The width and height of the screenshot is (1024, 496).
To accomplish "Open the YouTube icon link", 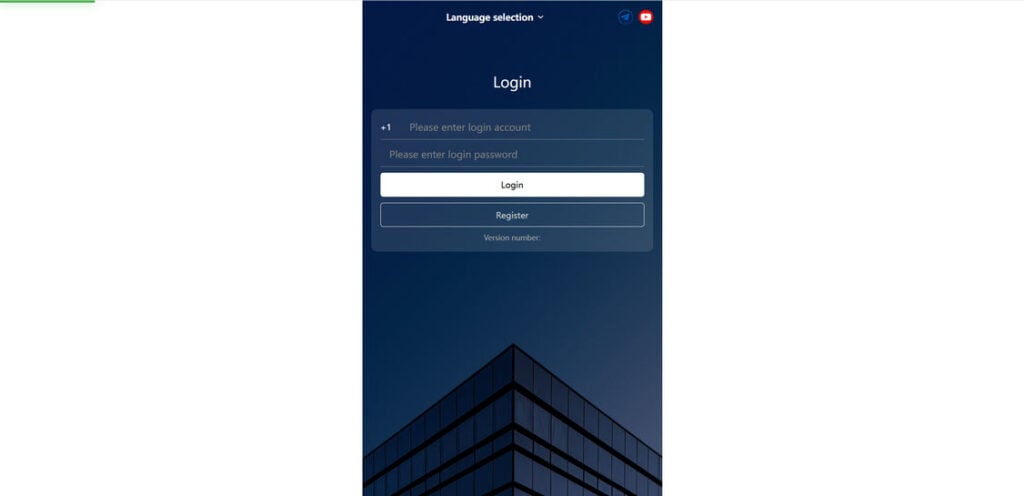I will pos(646,17).
